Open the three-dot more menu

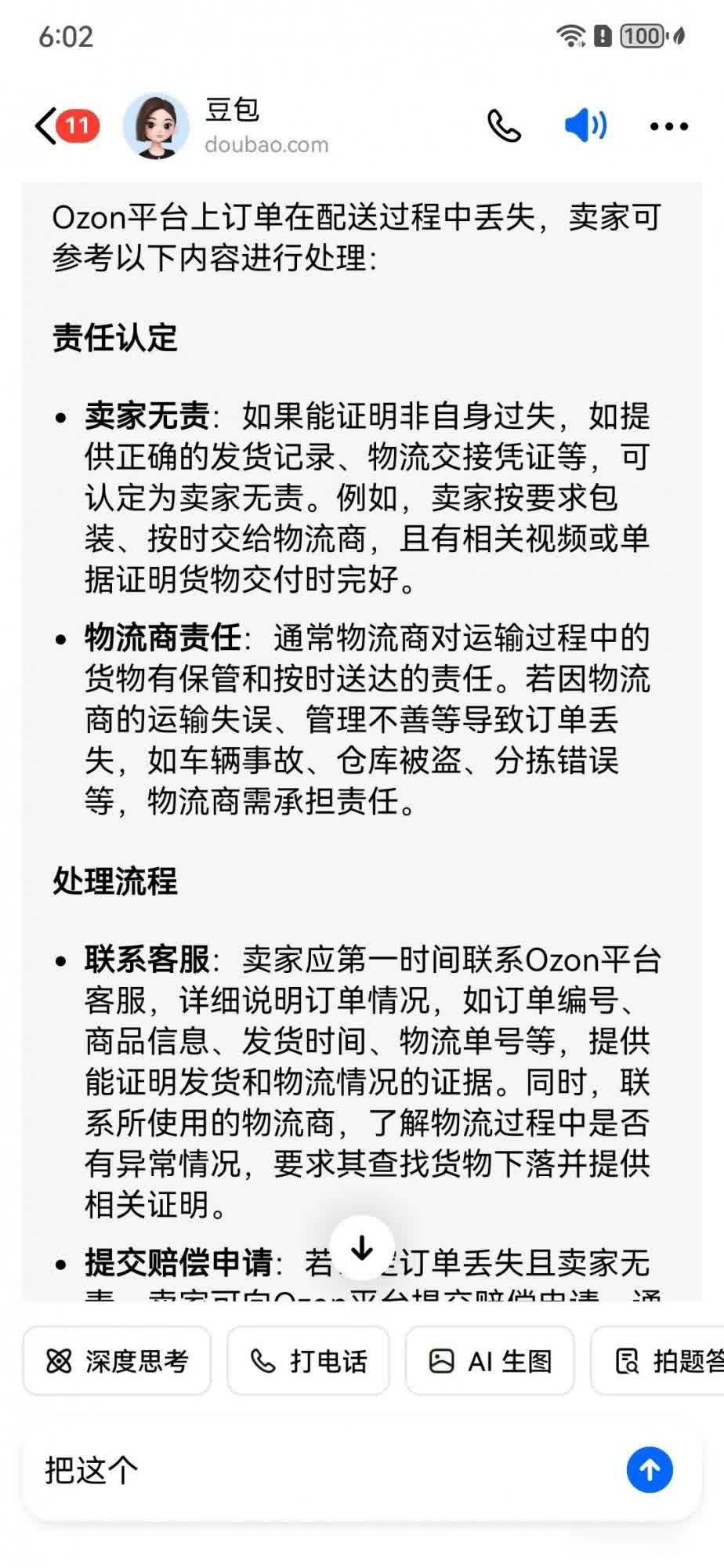(x=668, y=125)
